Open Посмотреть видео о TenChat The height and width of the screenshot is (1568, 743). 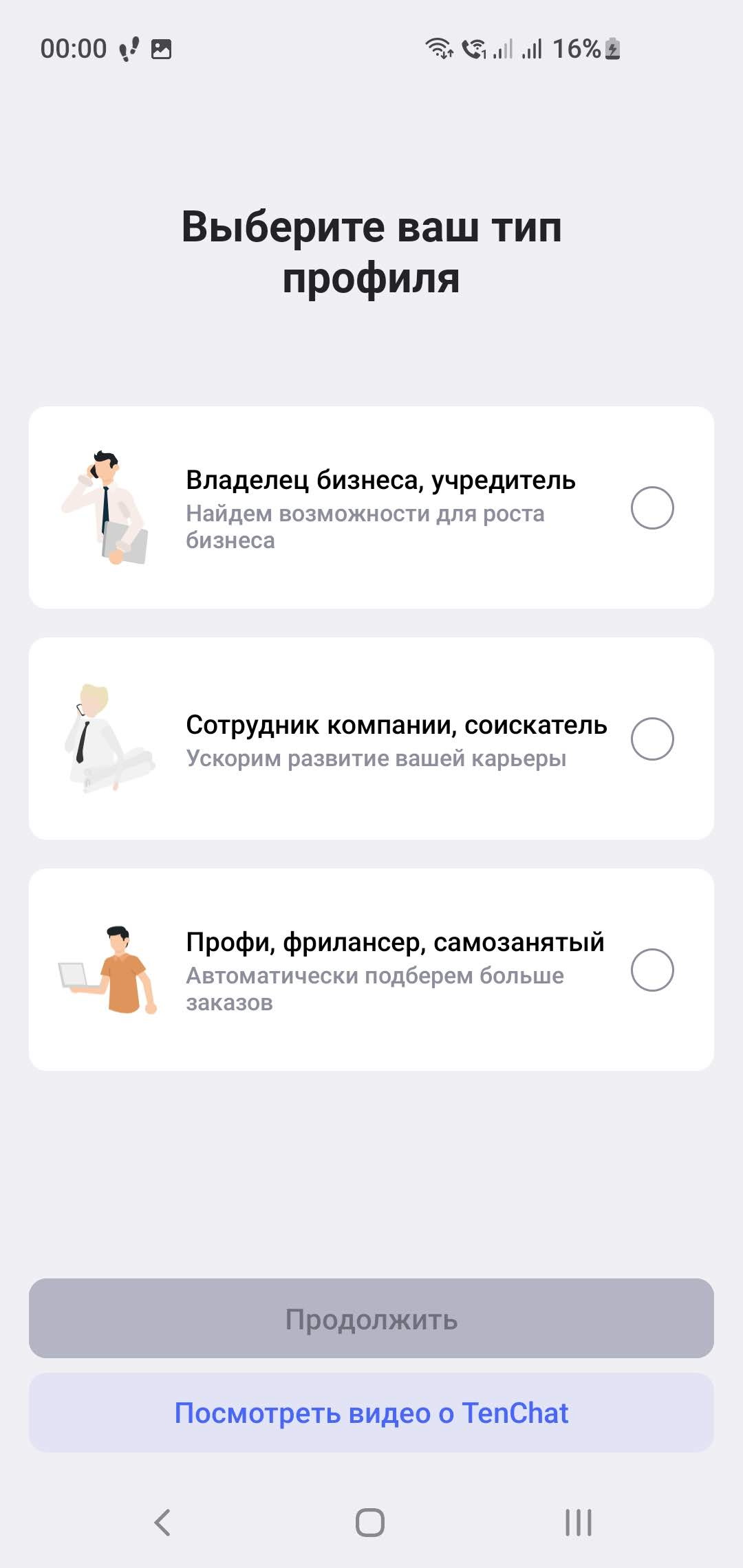tap(371, 1413)
